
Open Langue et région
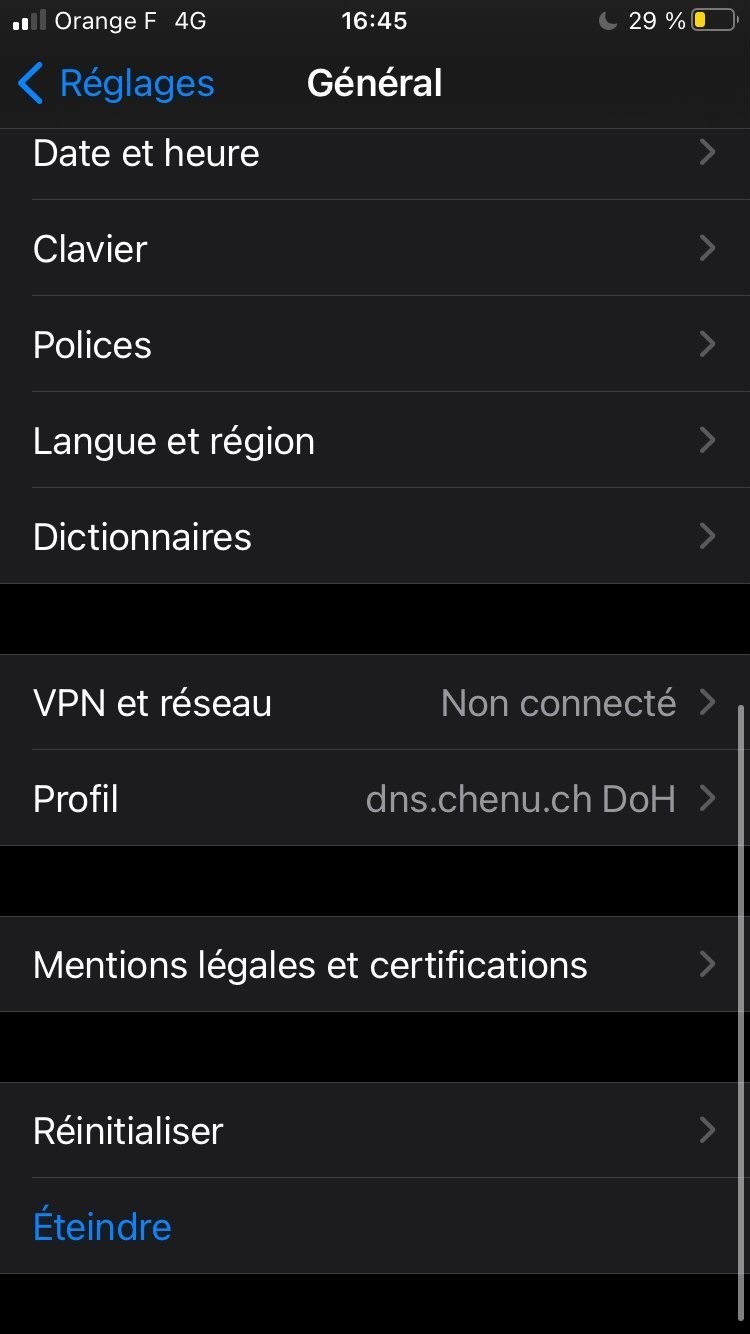[375, 440]
